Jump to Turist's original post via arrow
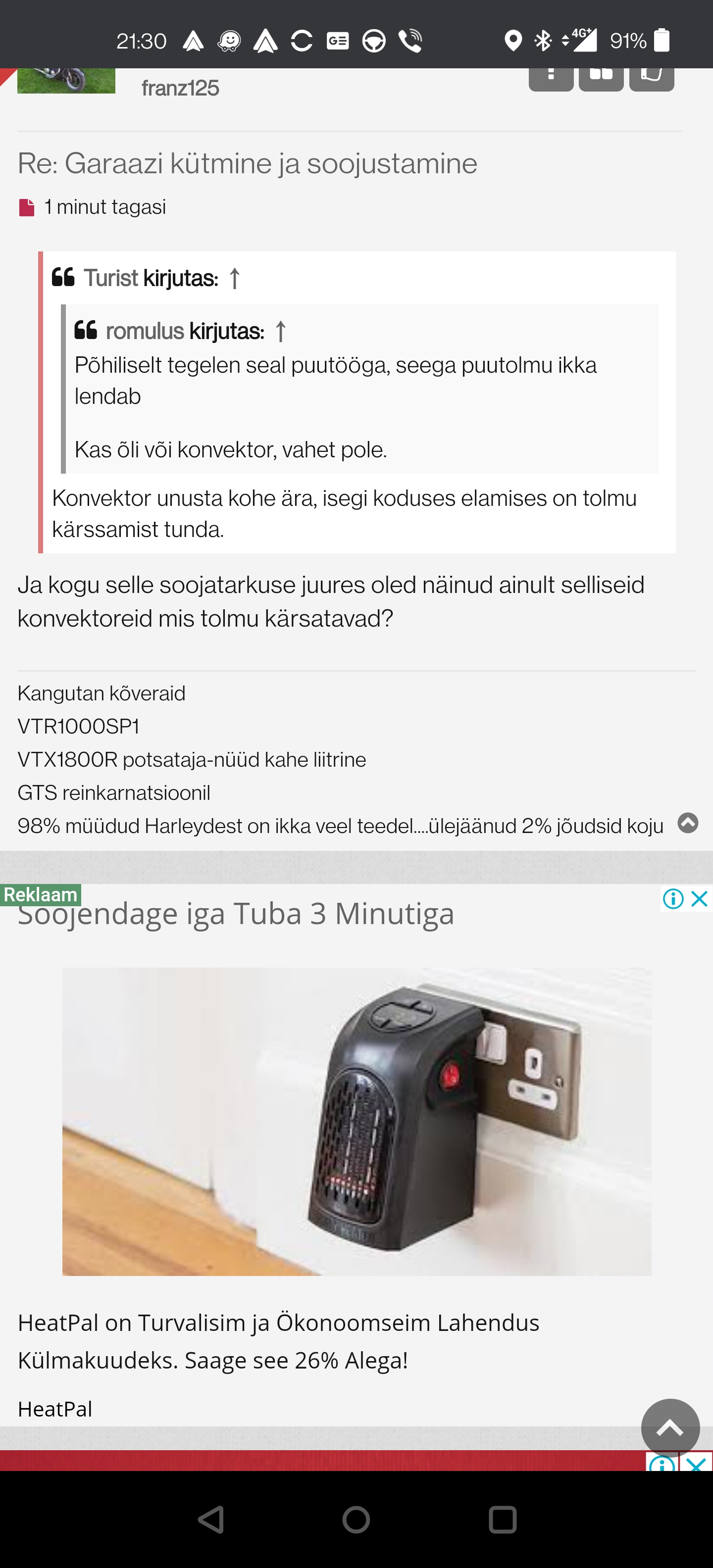 [x=235, y=279]
